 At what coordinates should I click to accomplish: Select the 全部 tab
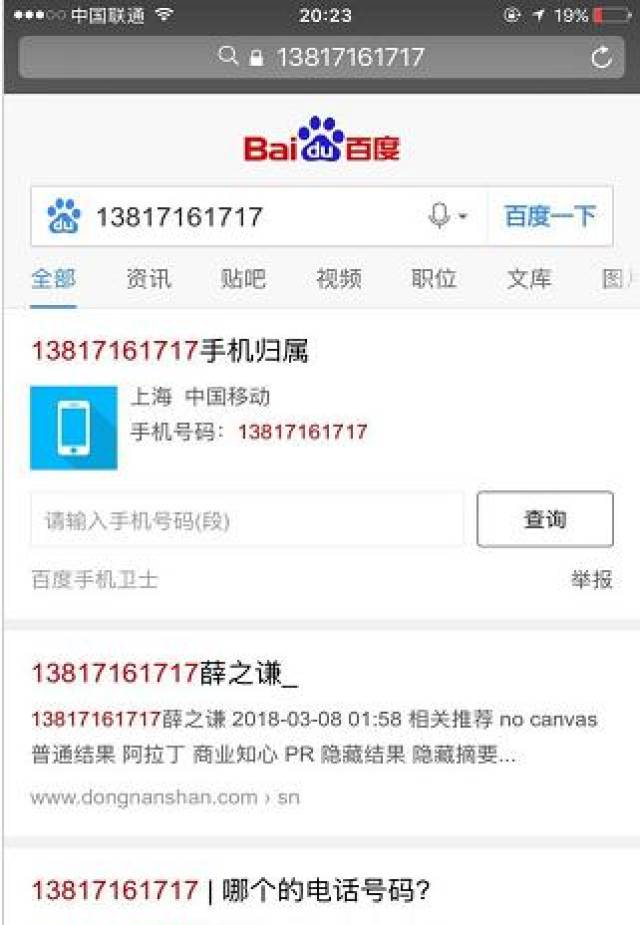(53, 279)
